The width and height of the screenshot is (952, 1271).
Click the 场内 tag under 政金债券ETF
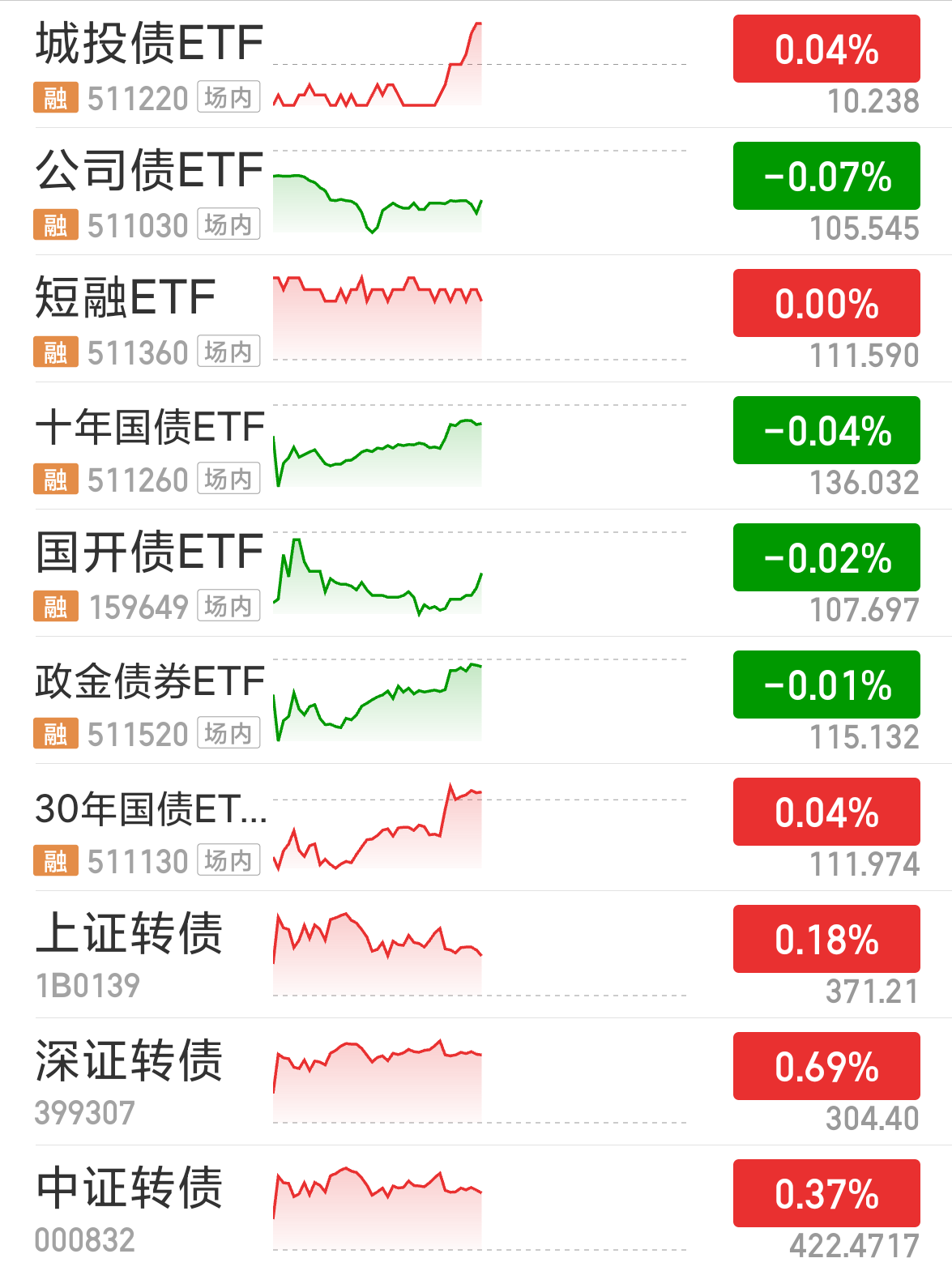229,733
